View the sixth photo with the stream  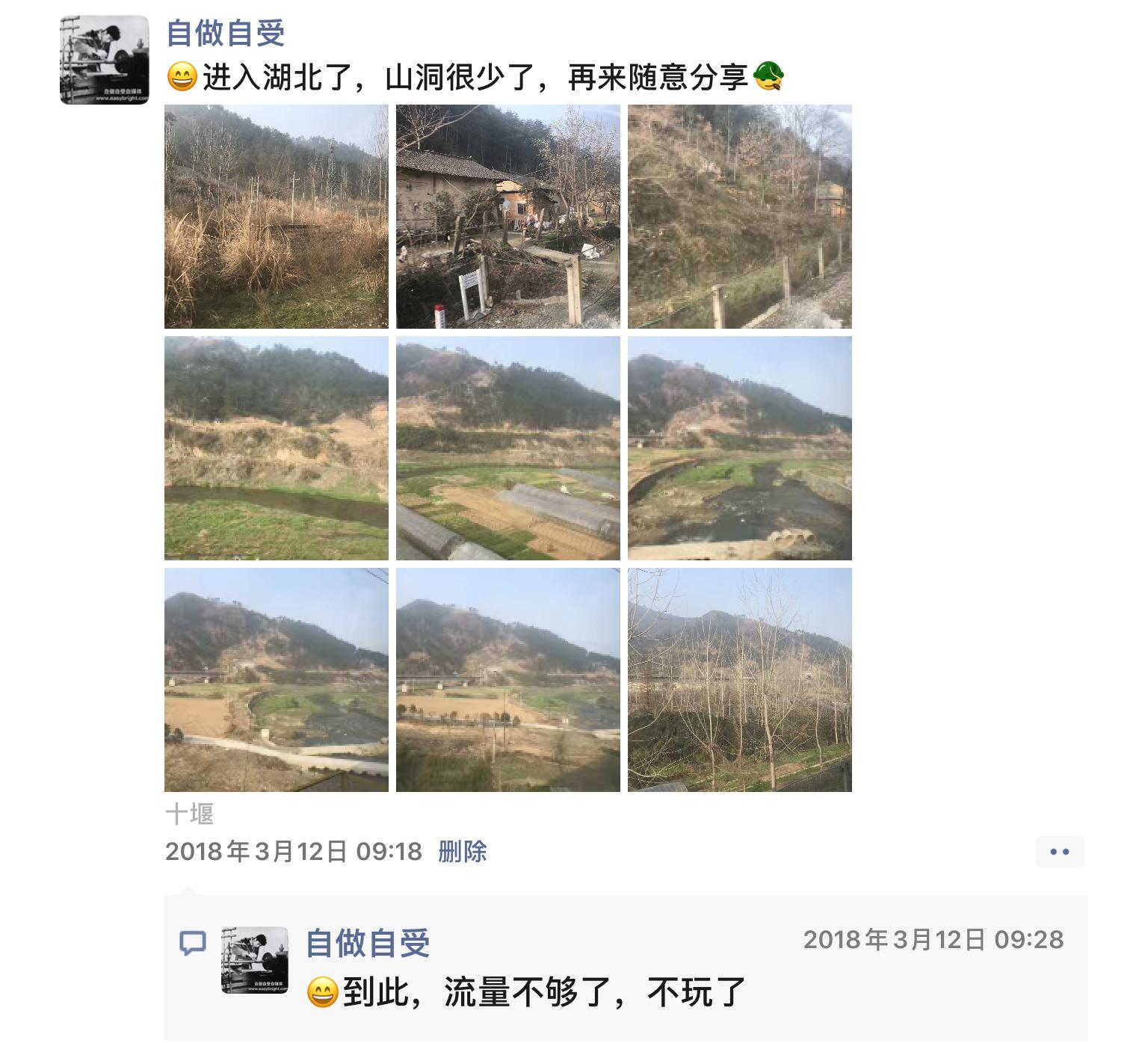tap(740, 448)
